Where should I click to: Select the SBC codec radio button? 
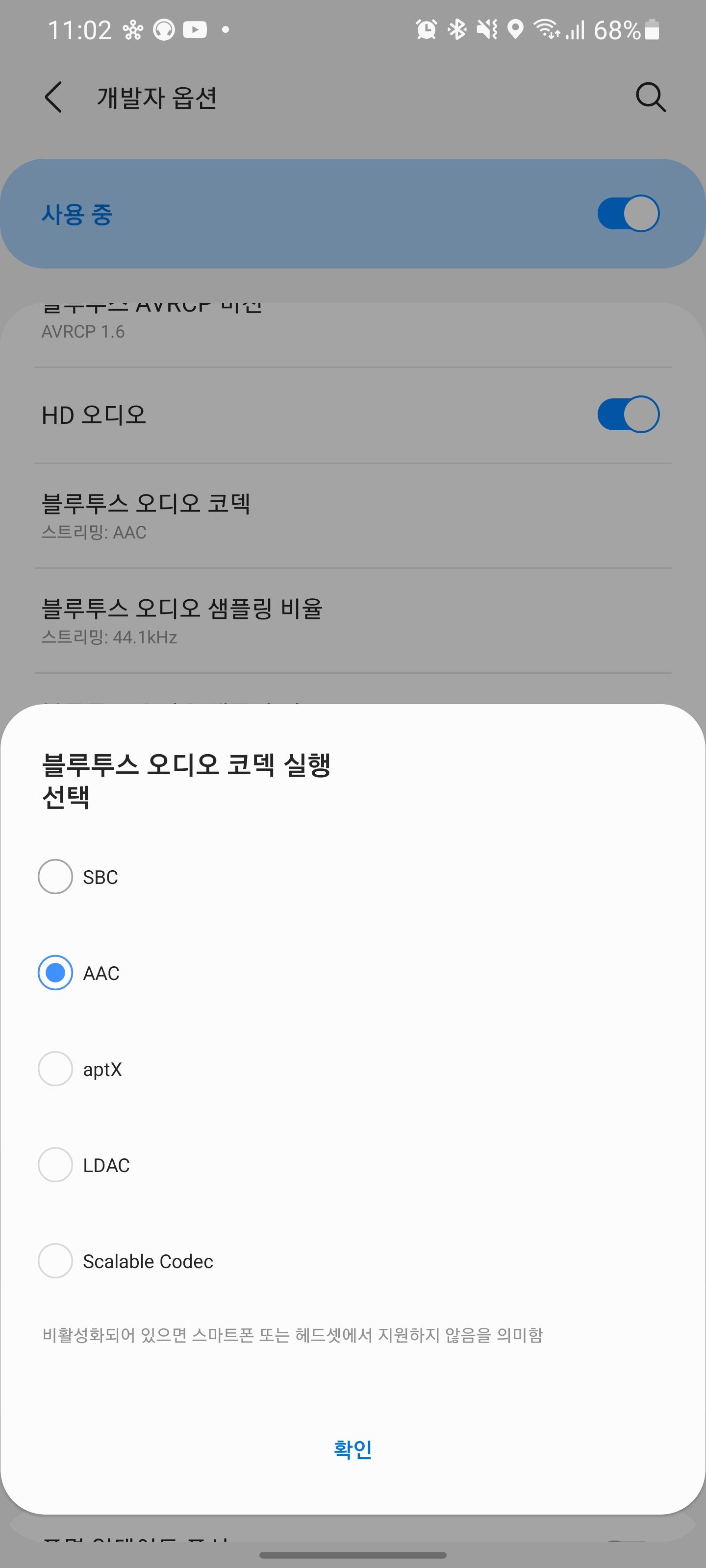(55, 877)
